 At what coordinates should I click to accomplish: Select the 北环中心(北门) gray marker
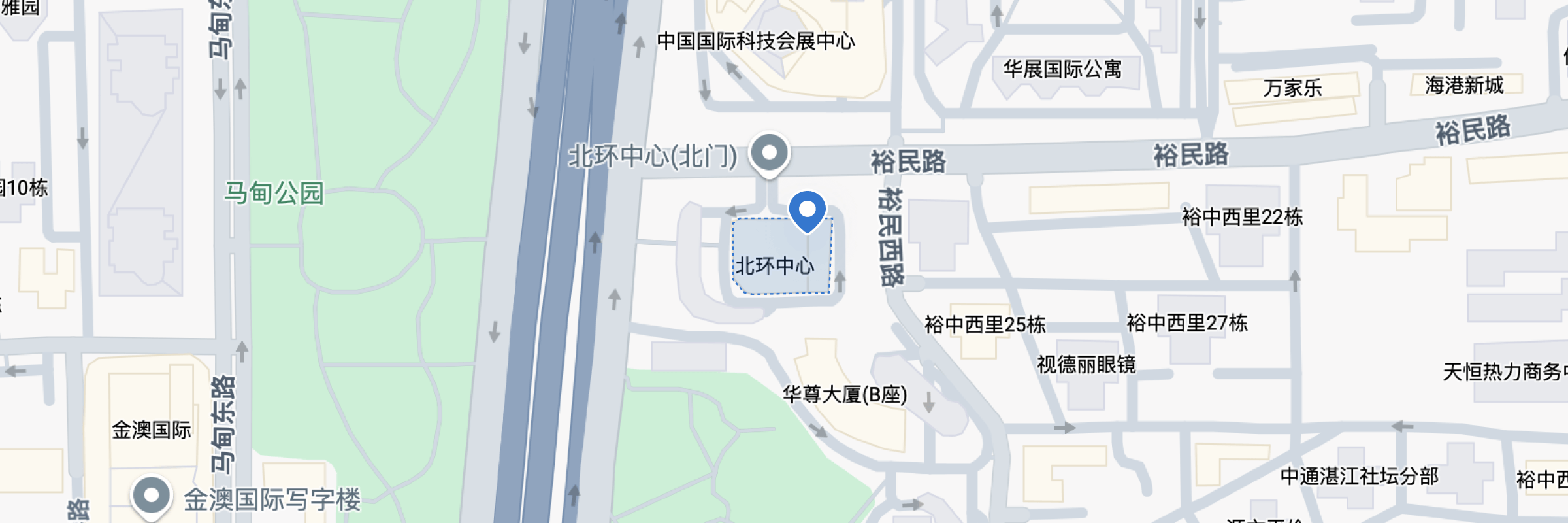(x=770, y=153)
